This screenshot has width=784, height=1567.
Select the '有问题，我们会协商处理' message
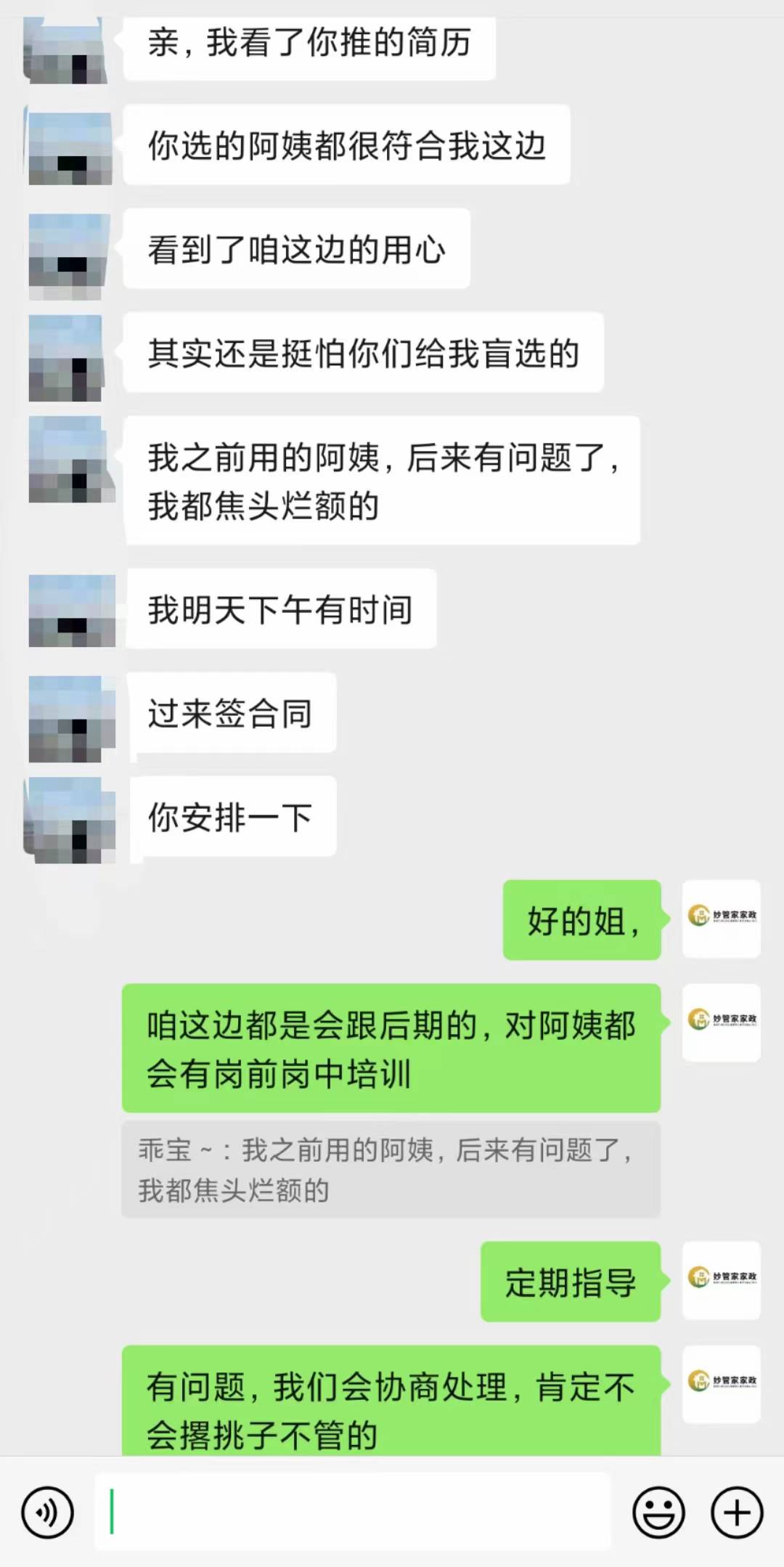point(392,1401)
